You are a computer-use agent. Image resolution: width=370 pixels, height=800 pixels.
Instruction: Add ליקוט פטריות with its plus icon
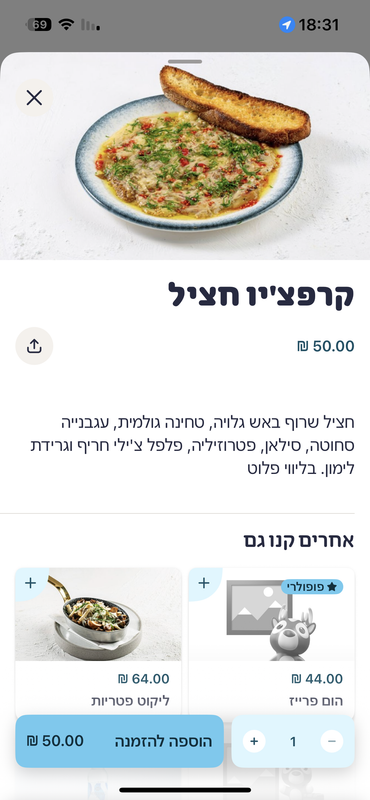[31, 583]
